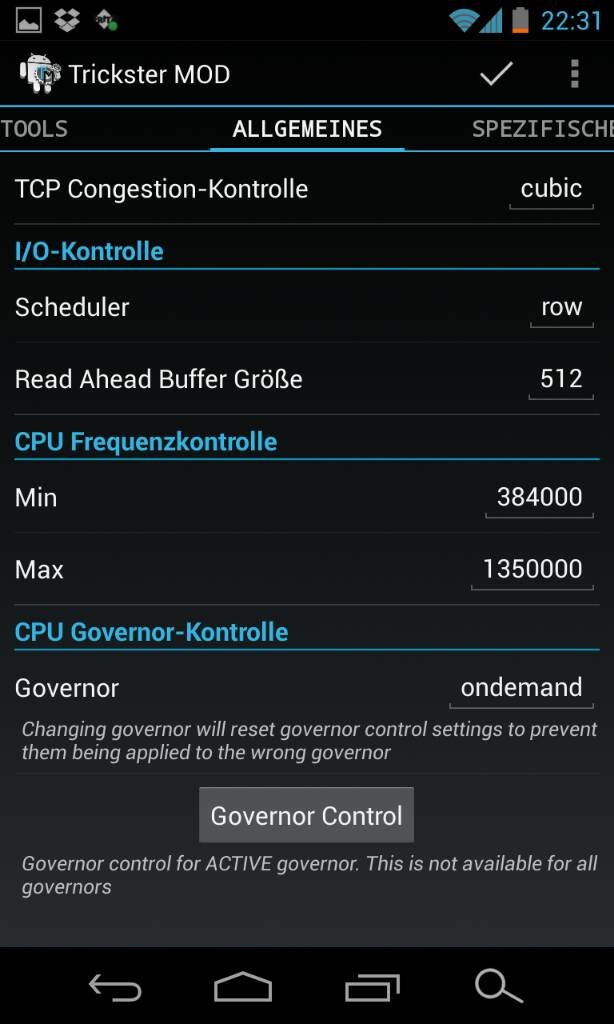
Task: Open the overflow menu
Action: click(x=574, y=74)
